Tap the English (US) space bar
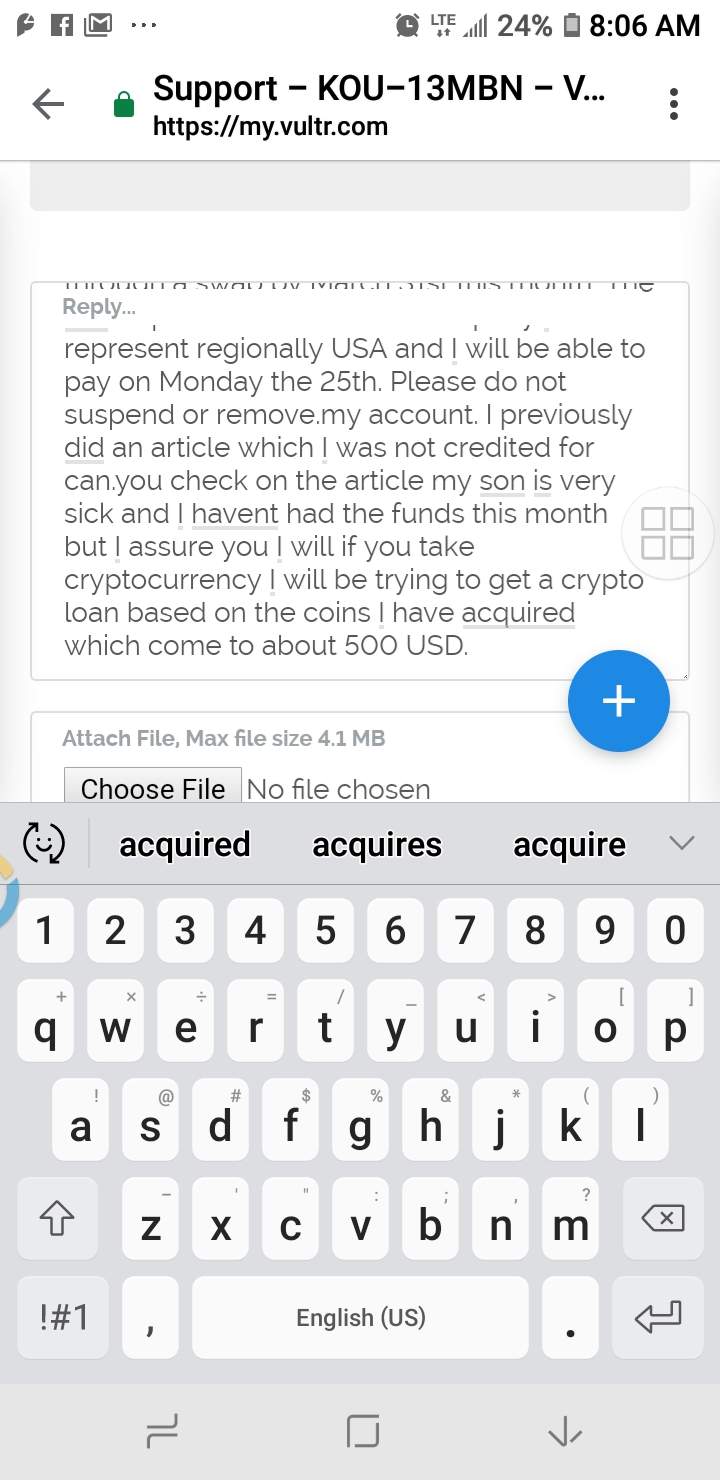This screenshot has width=720, height=1480. coord(360,1317)
